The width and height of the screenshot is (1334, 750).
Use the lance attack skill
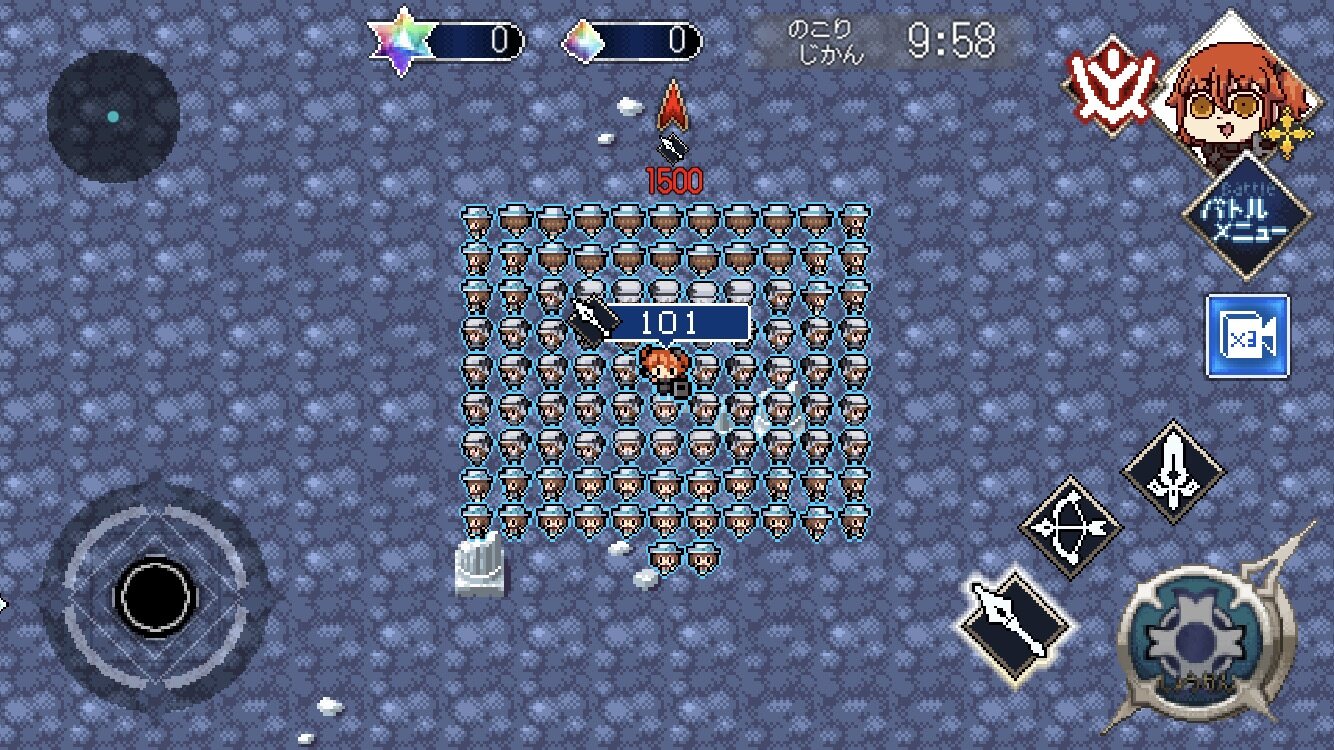(x=1015, y=629)
